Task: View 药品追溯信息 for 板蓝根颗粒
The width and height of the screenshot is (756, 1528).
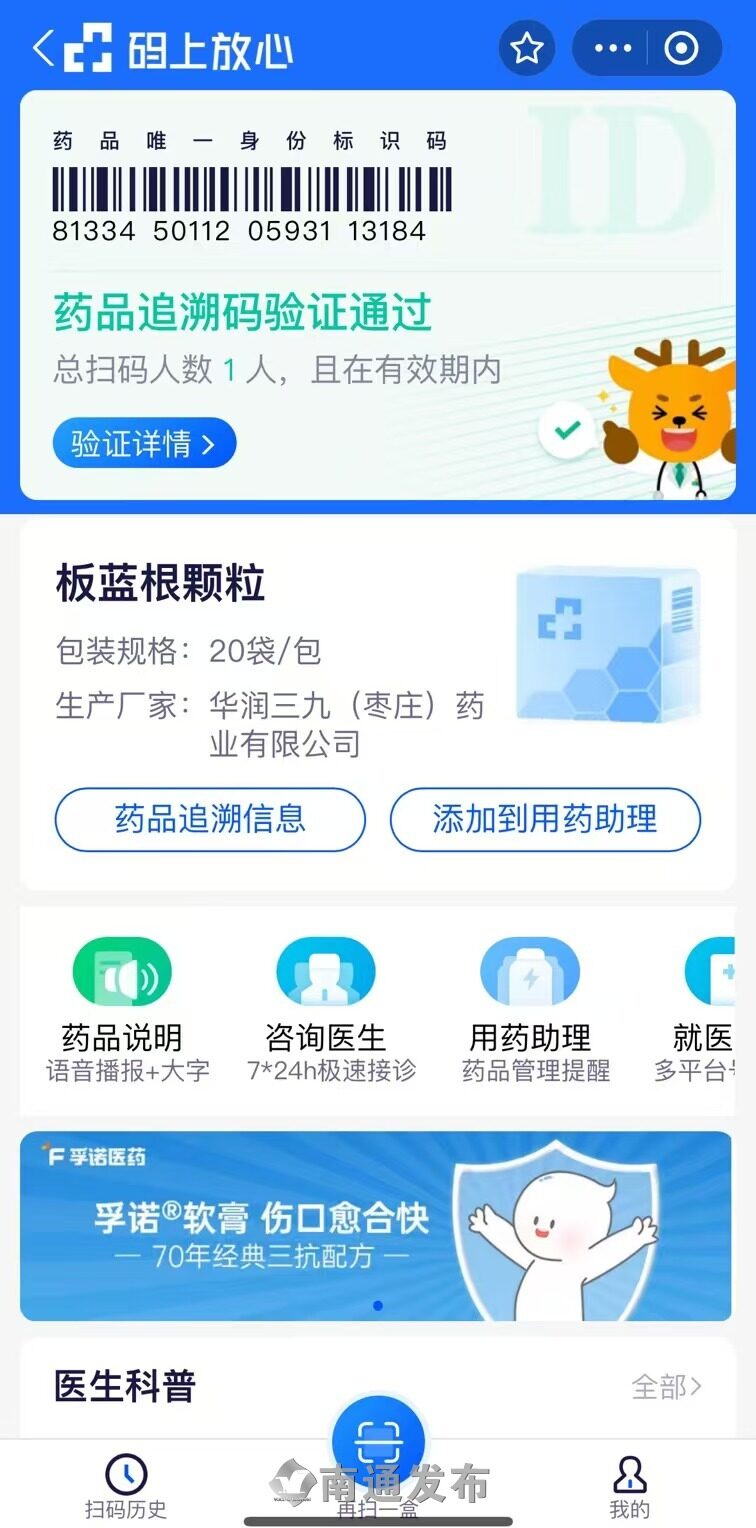Action: coord(210,819)
